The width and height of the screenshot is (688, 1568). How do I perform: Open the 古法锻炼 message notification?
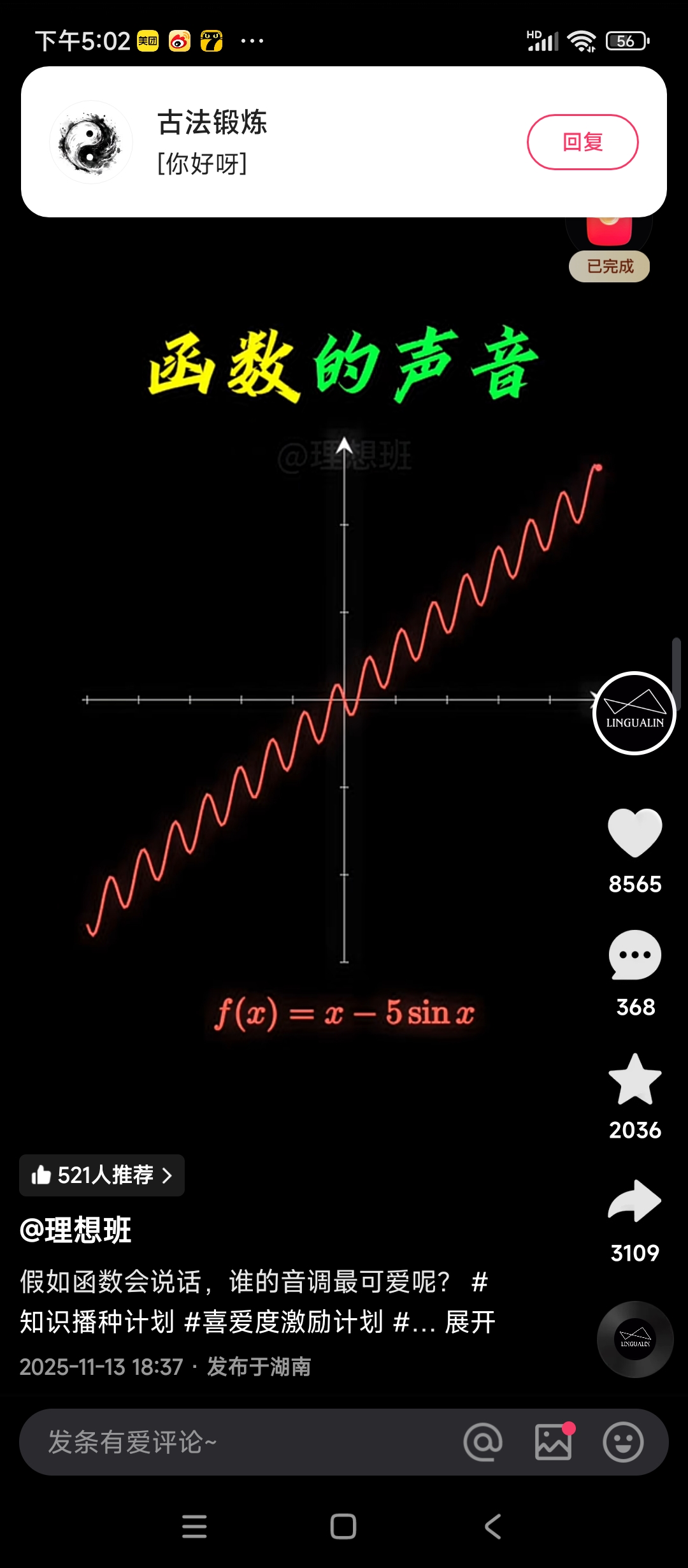click(287, 142)
